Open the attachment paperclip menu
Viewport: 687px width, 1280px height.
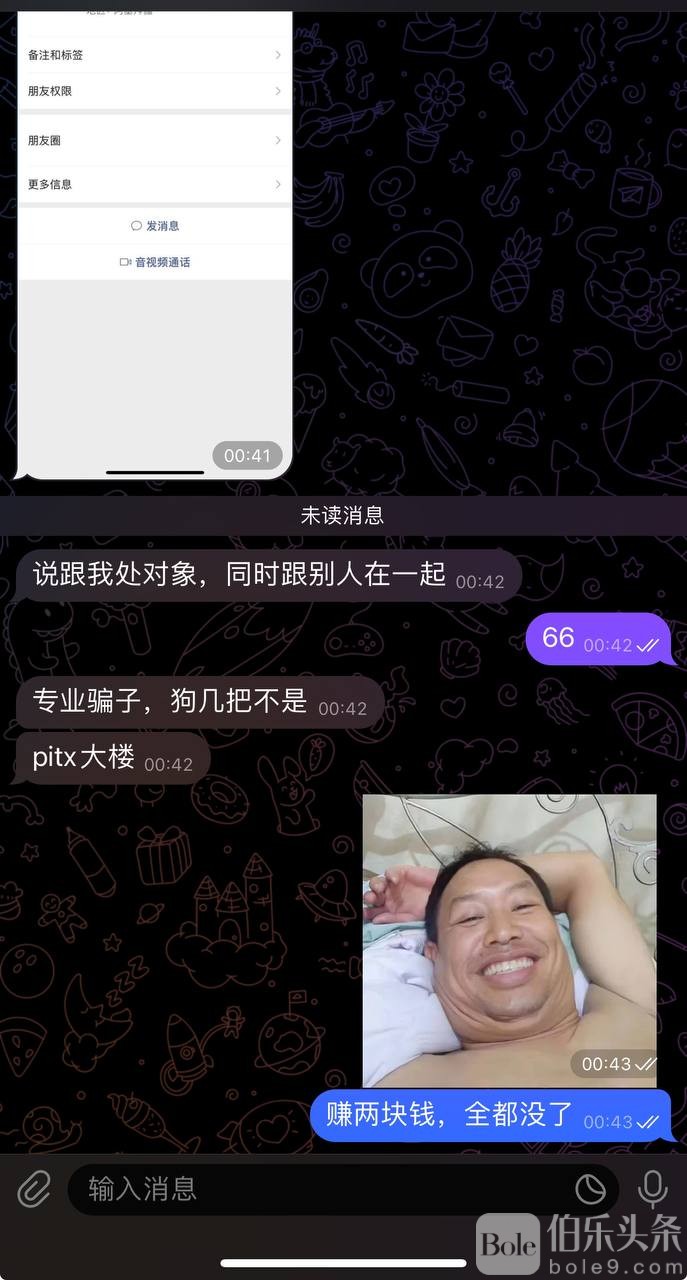[x=34, y=1189]
